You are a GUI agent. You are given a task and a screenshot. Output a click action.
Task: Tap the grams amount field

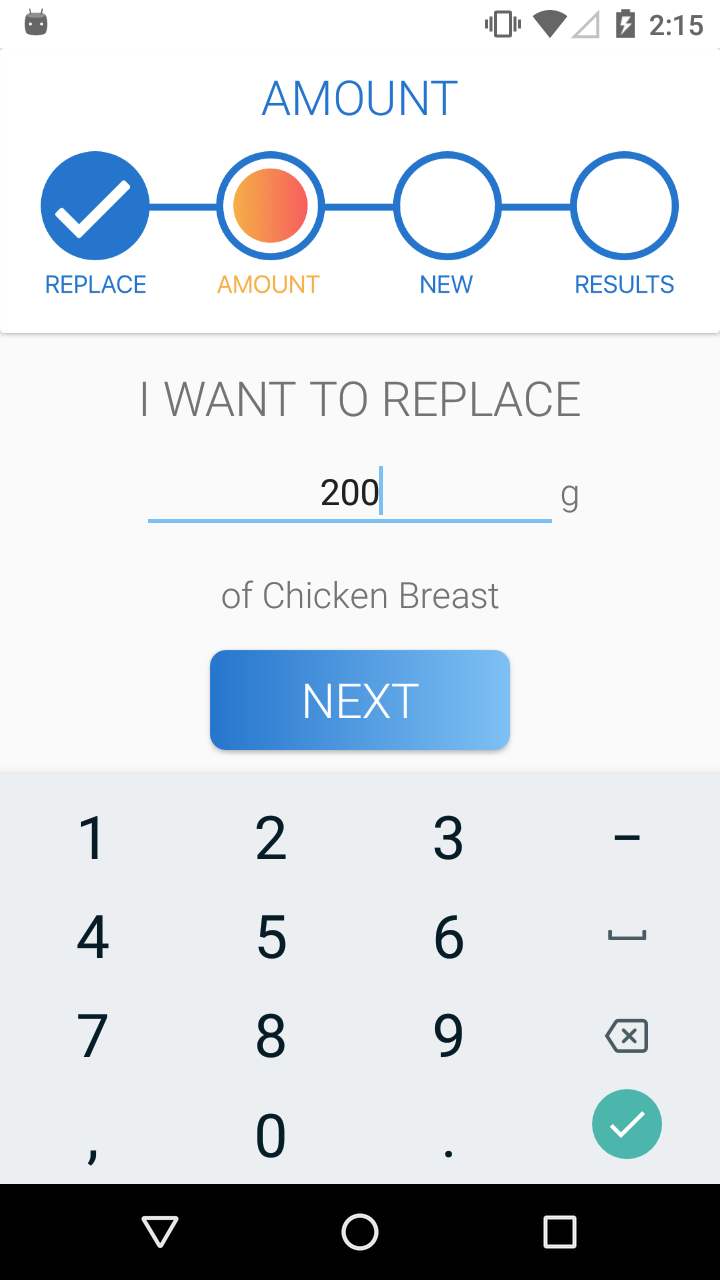point(350,494)
